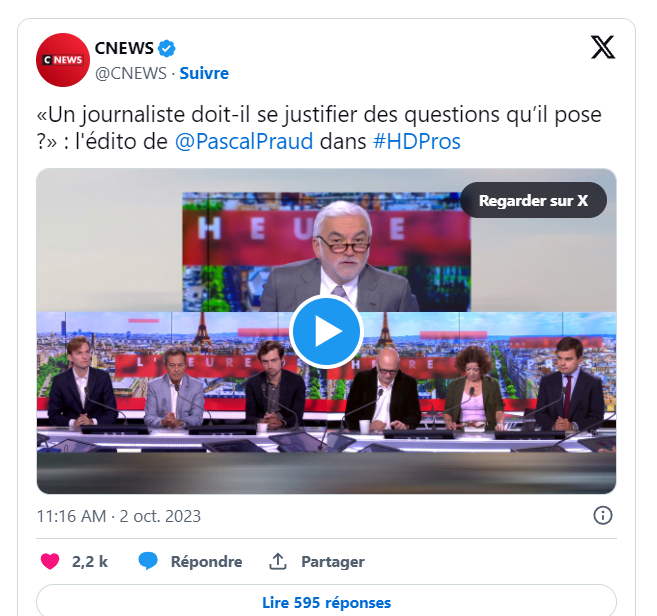Viewport: 657px width, 616px height.
Task: Follow CNEWS with Suivre
Action: [204, 73]
